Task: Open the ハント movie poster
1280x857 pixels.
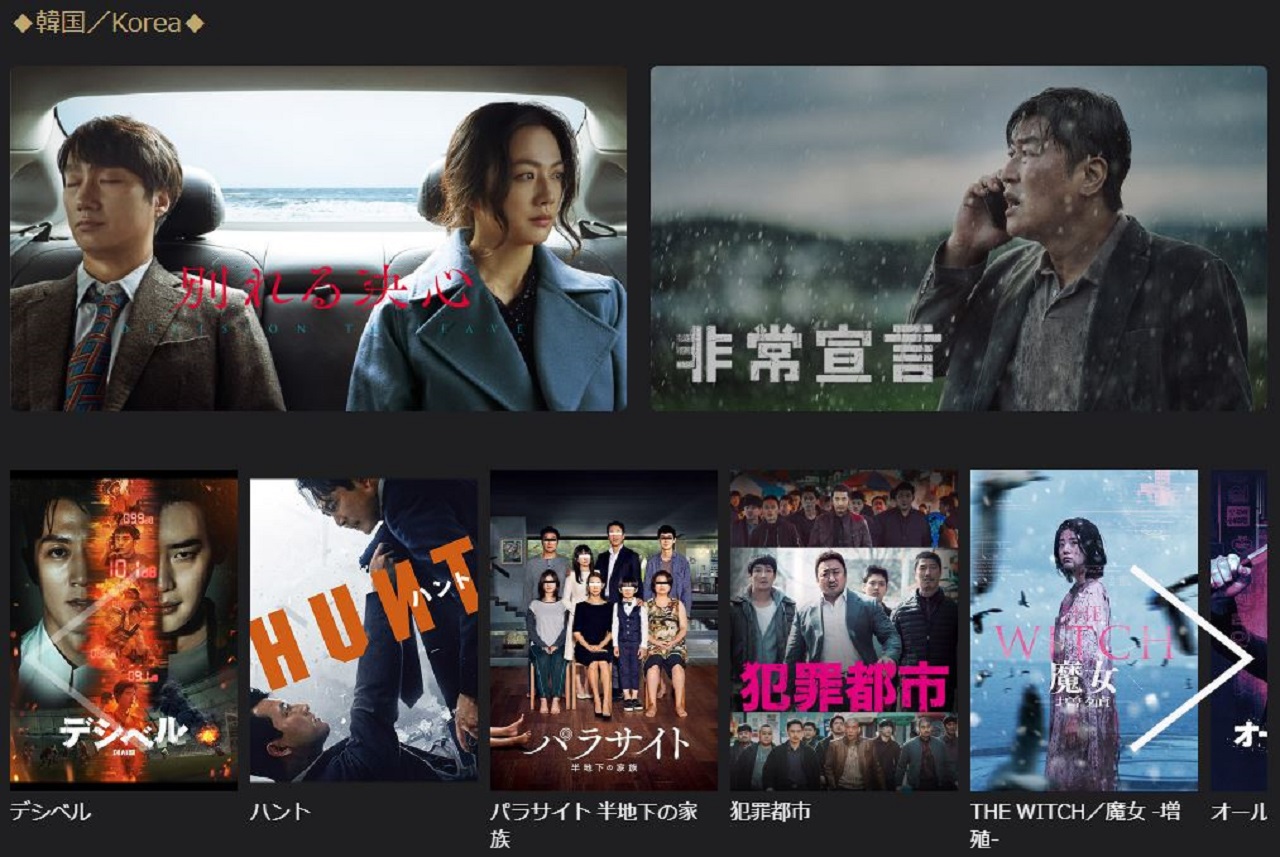Action: 363,630
